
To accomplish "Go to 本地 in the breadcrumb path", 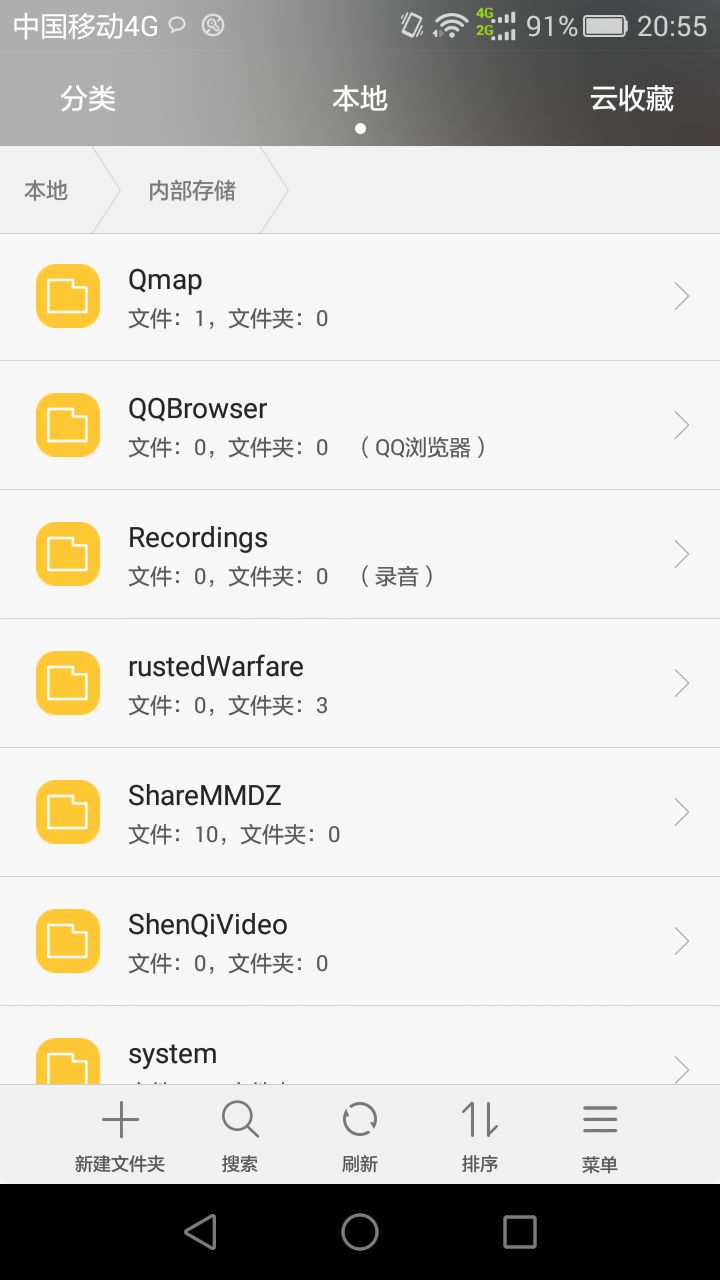I will pos(46,190).
